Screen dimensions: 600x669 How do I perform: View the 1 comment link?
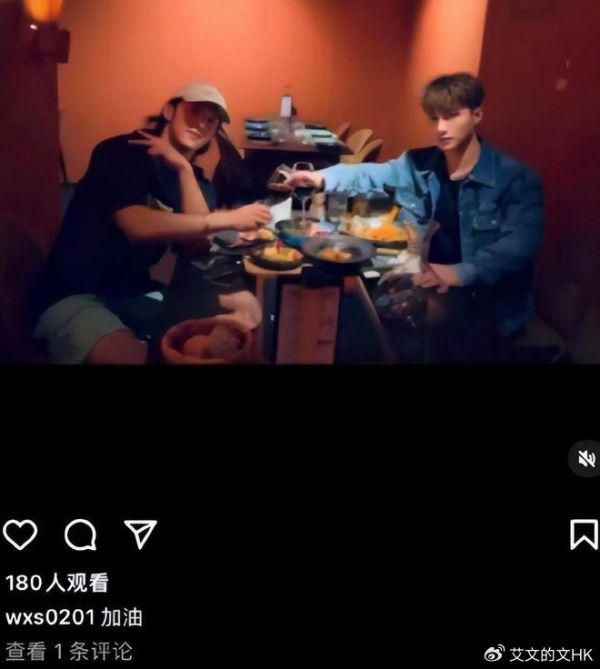(69, 651)
